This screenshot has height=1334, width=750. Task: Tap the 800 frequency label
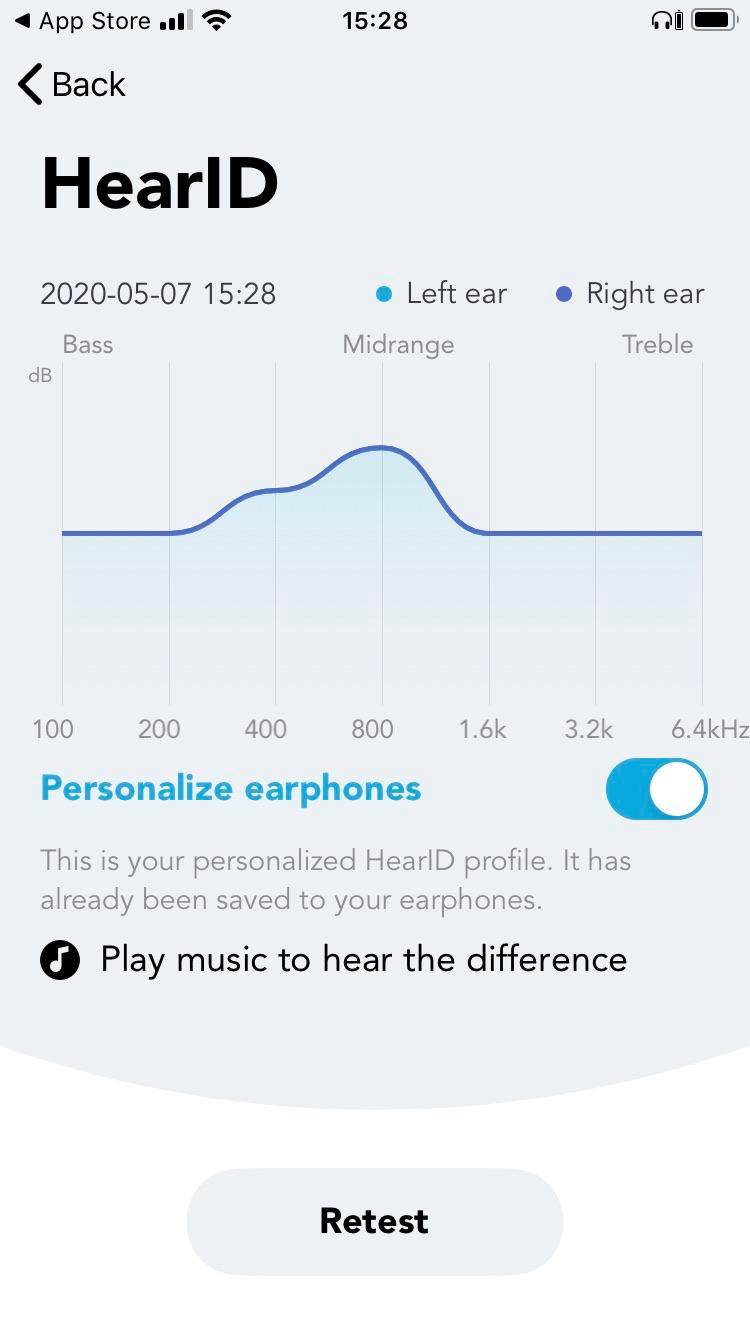coord(372,729)
